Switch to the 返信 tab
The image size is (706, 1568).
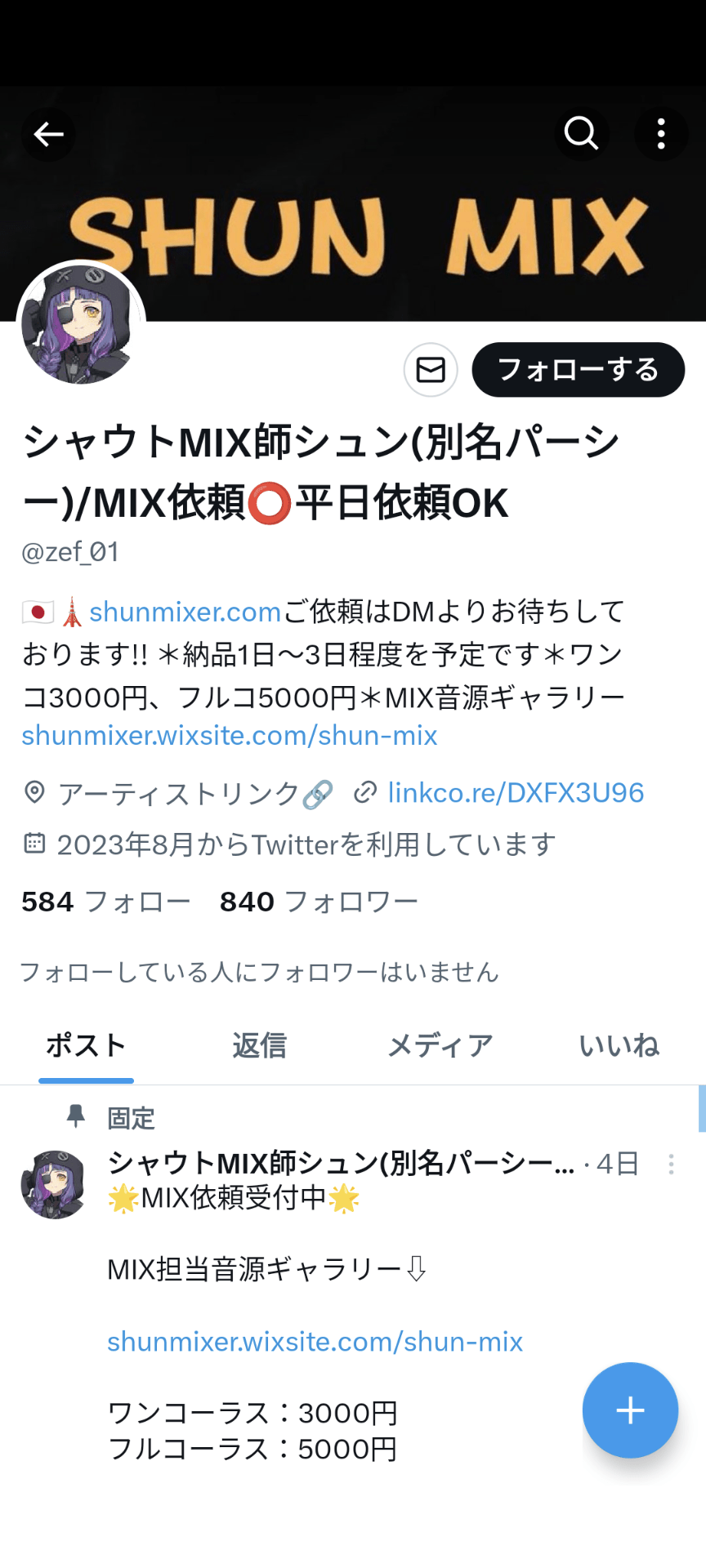point(259,1045)
